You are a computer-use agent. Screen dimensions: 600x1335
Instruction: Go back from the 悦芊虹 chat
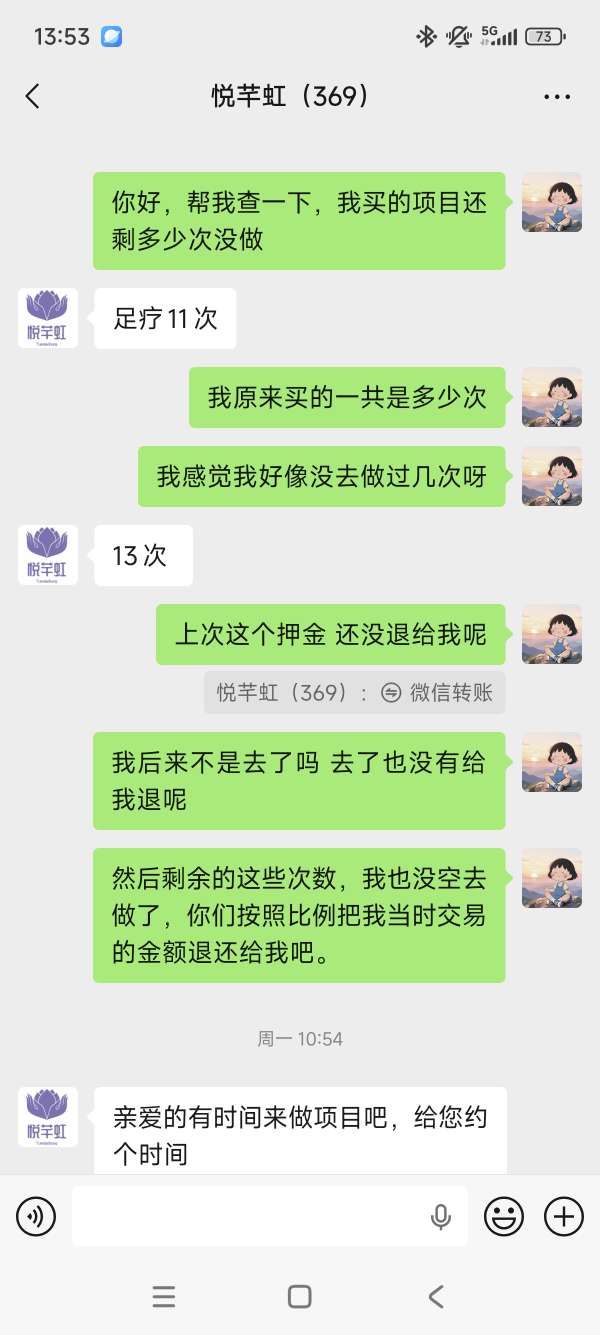coord(33,96)
